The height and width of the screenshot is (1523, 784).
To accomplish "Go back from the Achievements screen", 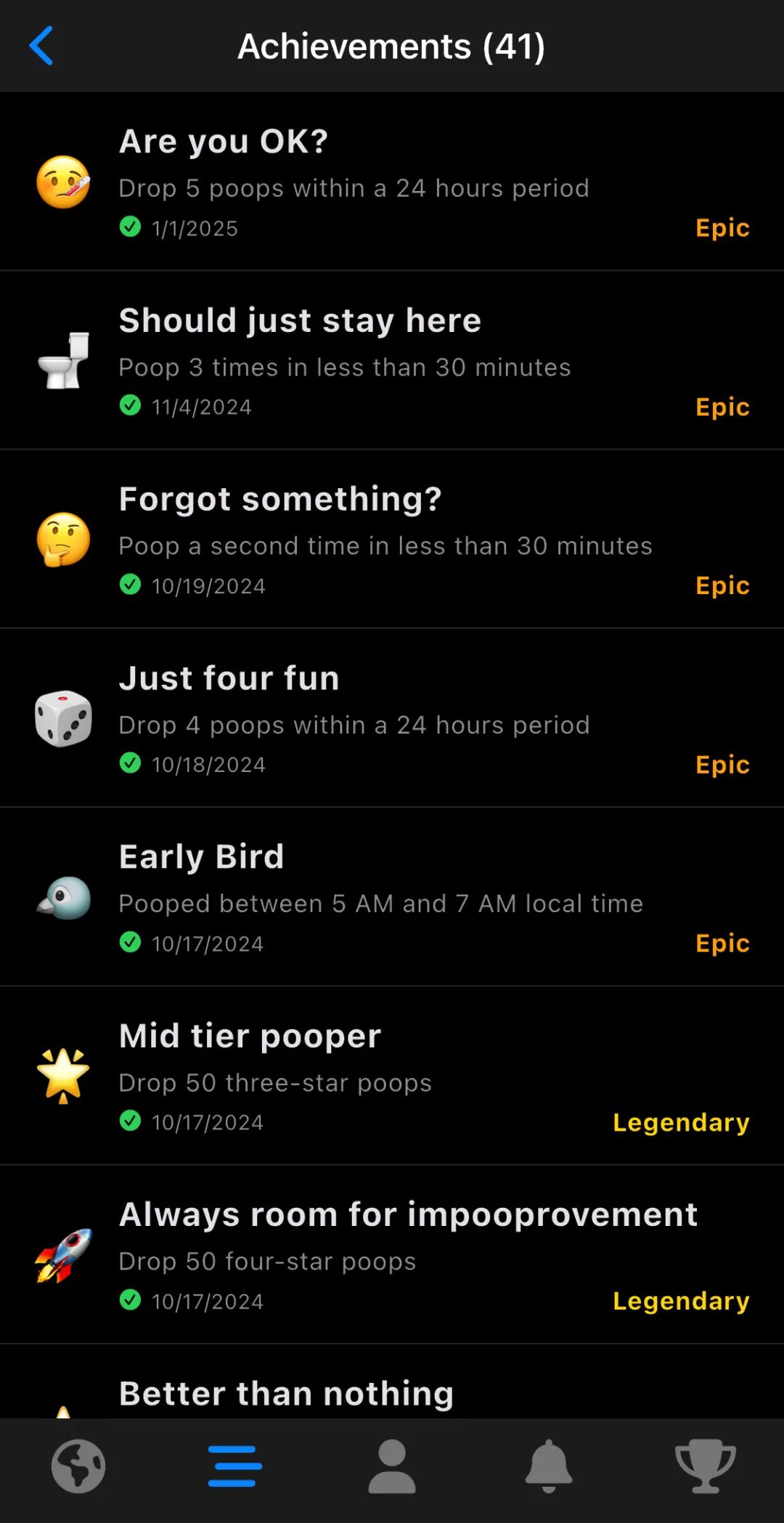I will pos(41,46).
